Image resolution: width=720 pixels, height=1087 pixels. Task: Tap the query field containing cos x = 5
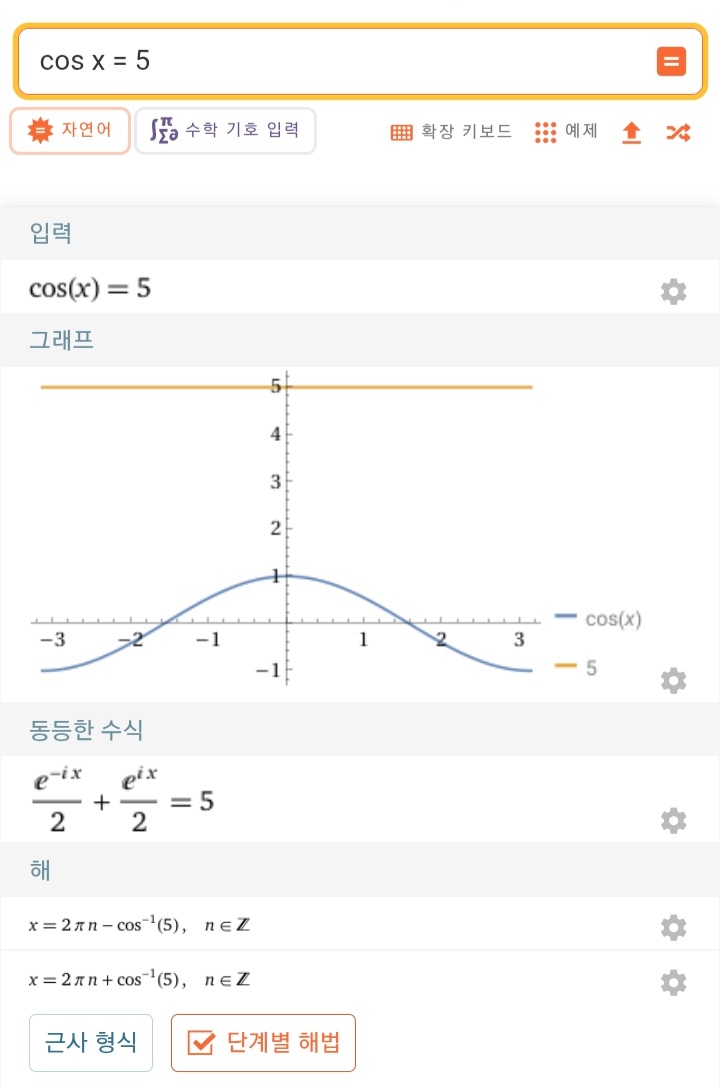click(330, 62)
